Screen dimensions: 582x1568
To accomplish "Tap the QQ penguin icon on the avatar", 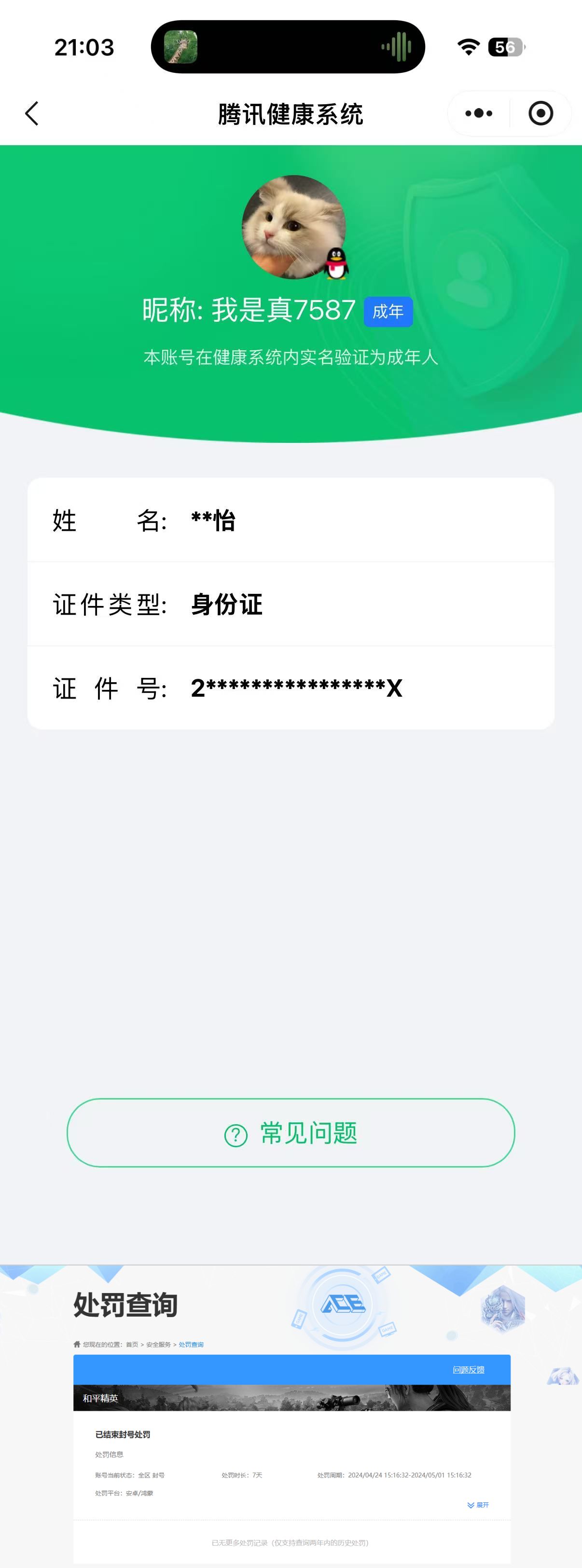I will [x=337, y=264].
